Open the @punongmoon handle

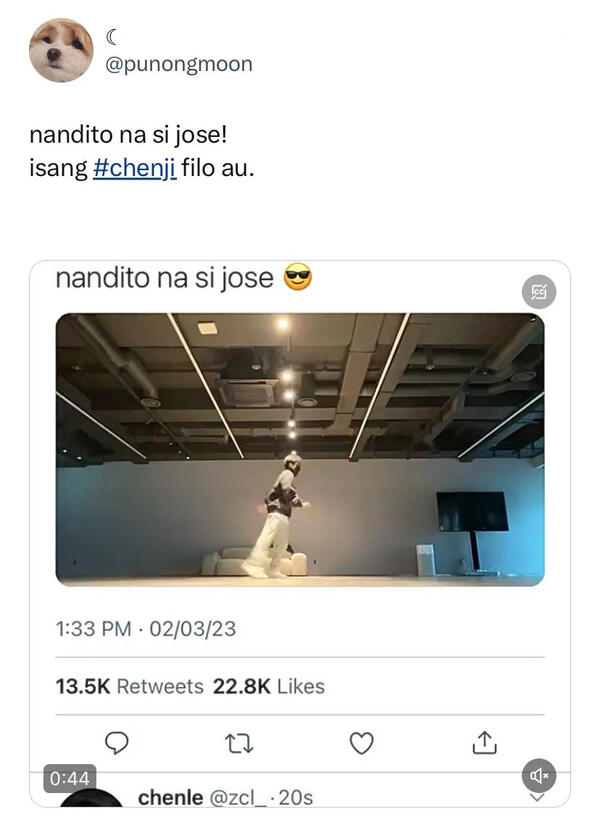point(179,64)
